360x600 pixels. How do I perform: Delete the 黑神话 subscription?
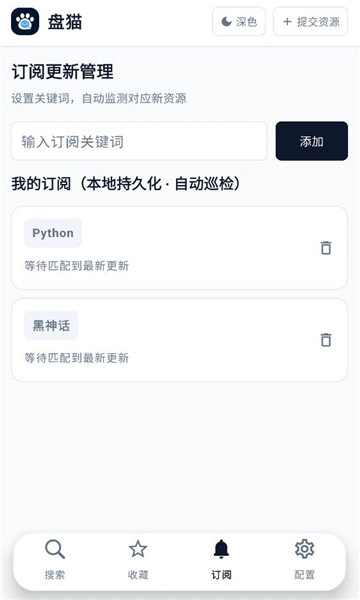[x=326, y=340]
